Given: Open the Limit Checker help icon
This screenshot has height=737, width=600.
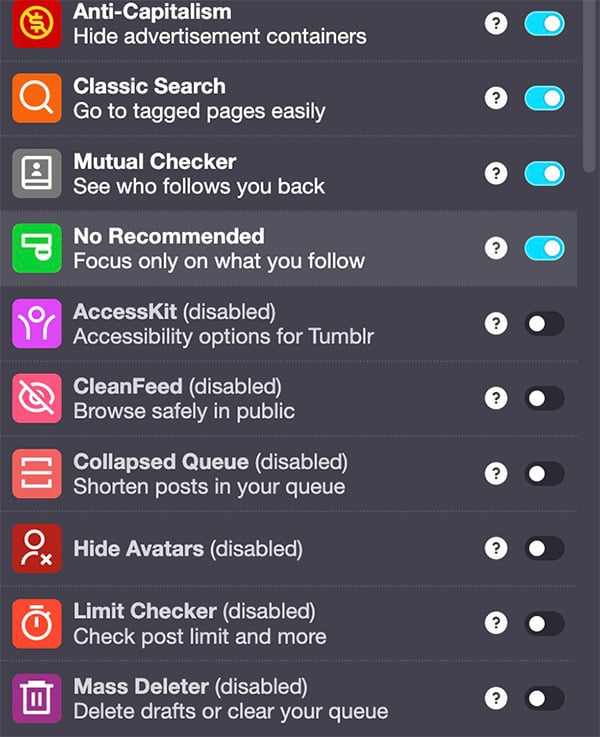Looking at the screenshot, I should click(496, 623).
